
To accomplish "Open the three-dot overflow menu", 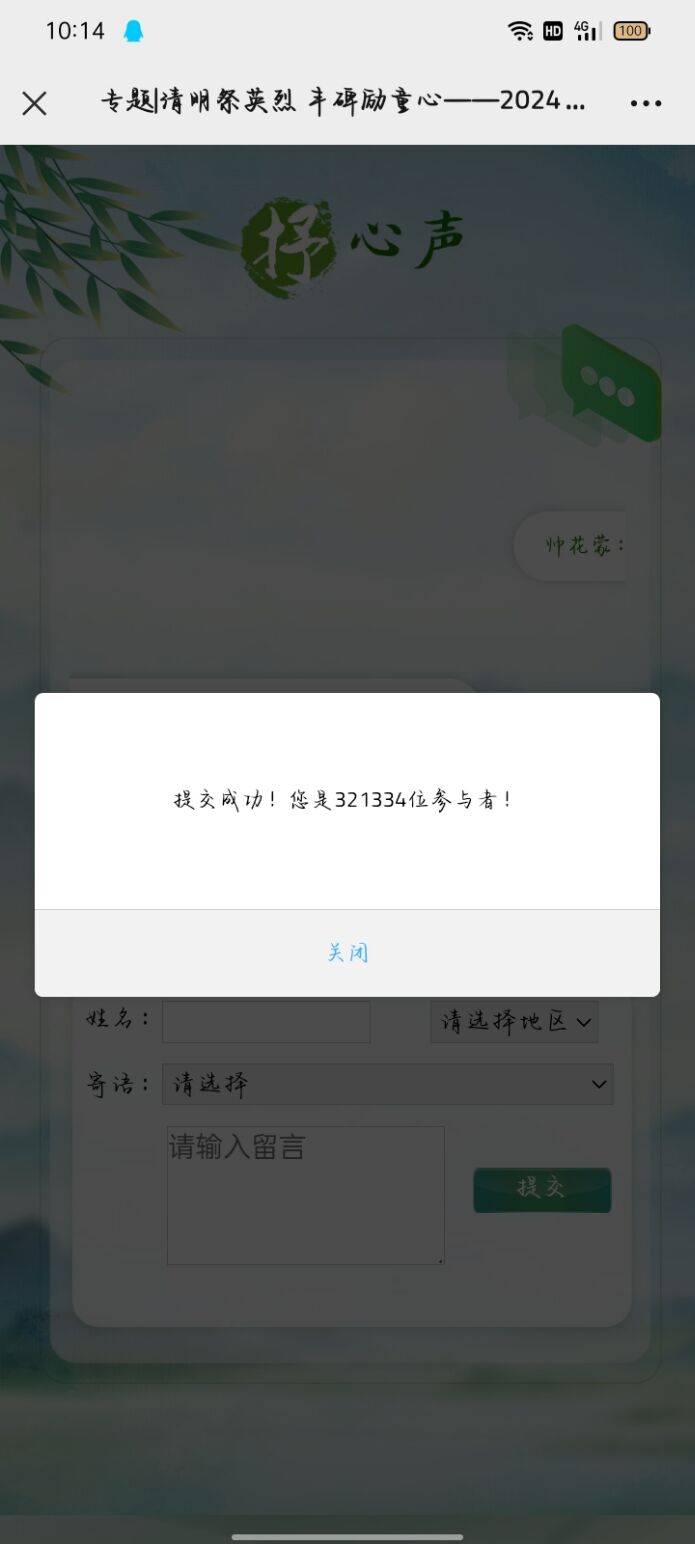I will tap(645, 103).
